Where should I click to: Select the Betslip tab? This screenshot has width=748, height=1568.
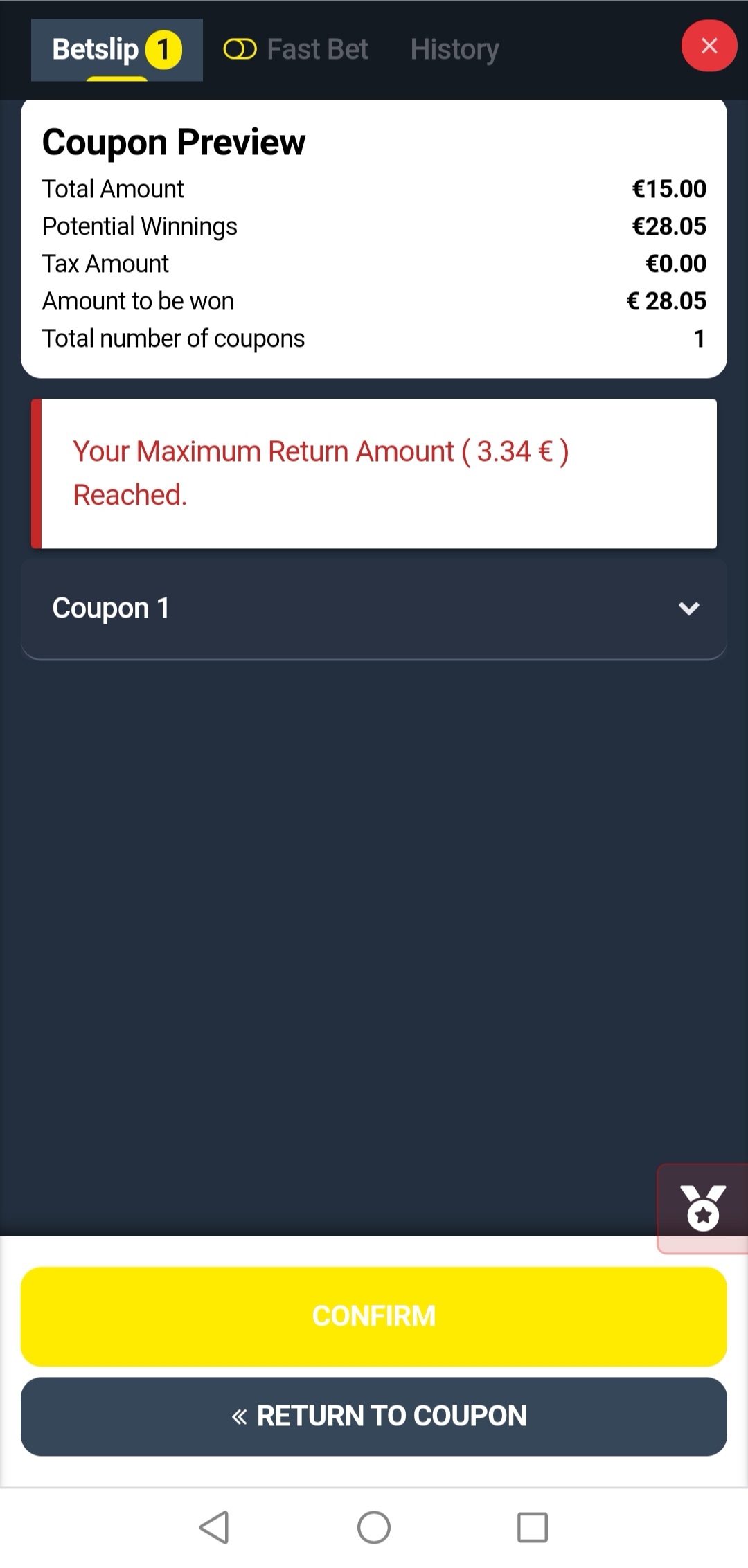click(x=117, y=50)
